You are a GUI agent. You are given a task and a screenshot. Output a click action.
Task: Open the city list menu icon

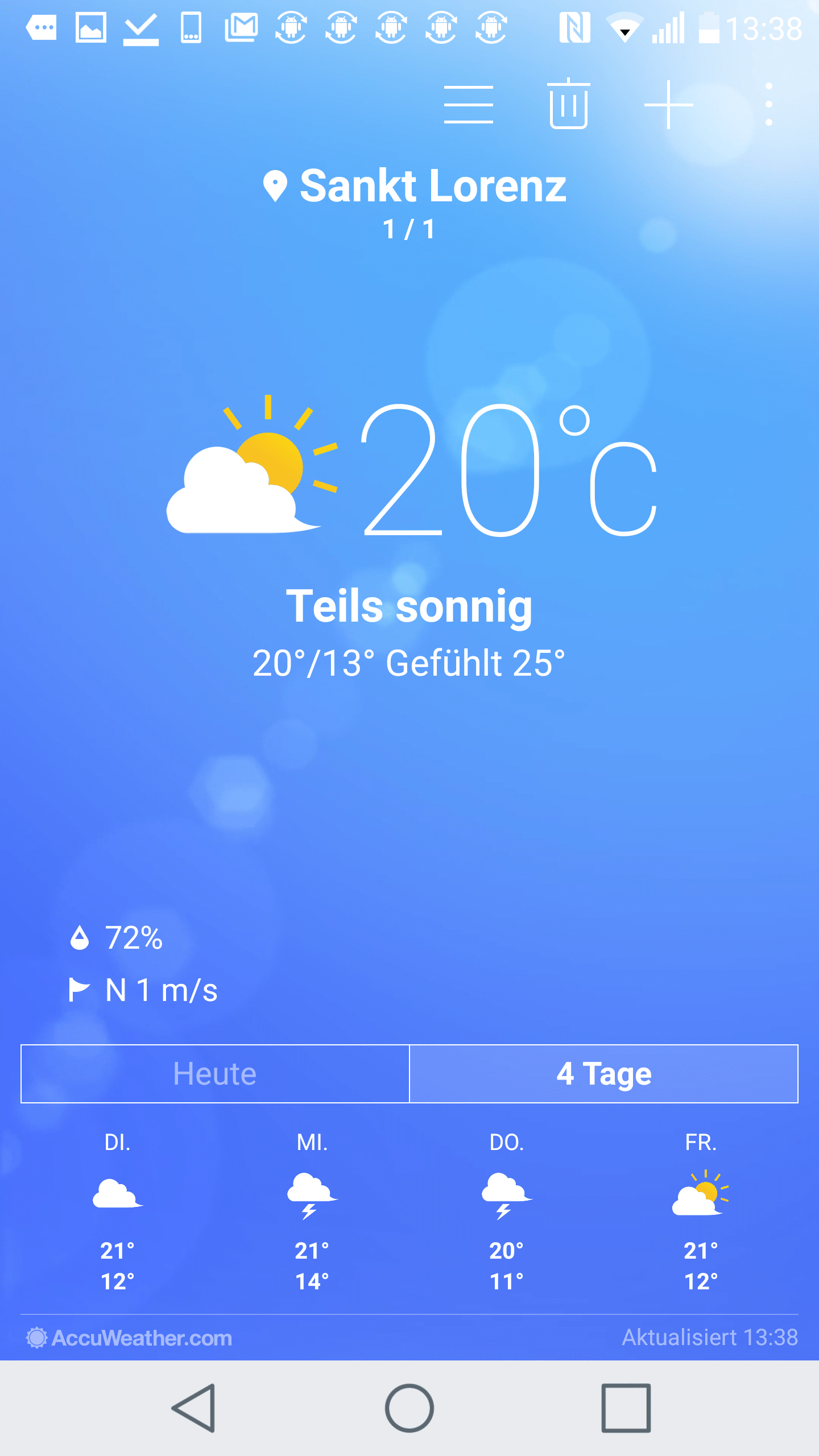pyautogui.click(x=468, y=105)
